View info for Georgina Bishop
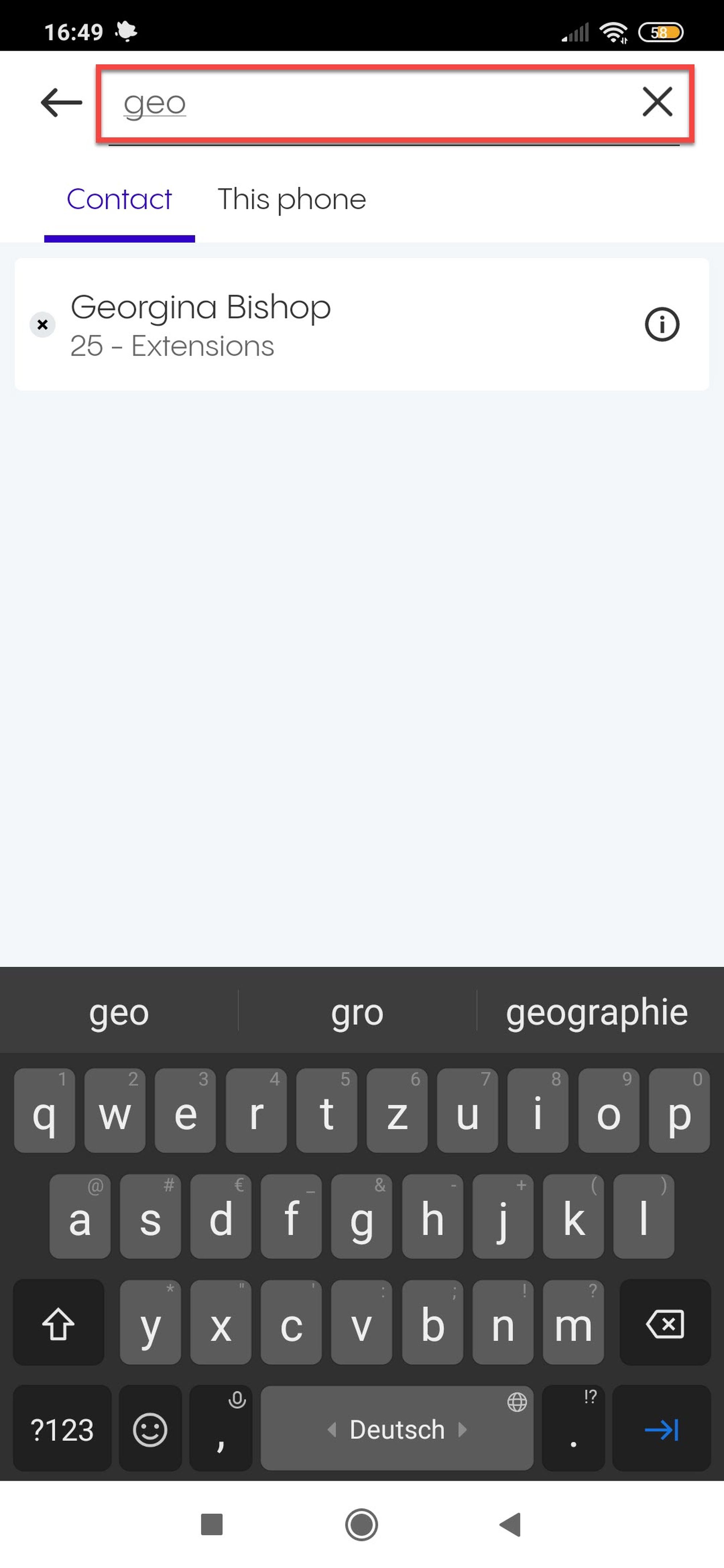 661,325
